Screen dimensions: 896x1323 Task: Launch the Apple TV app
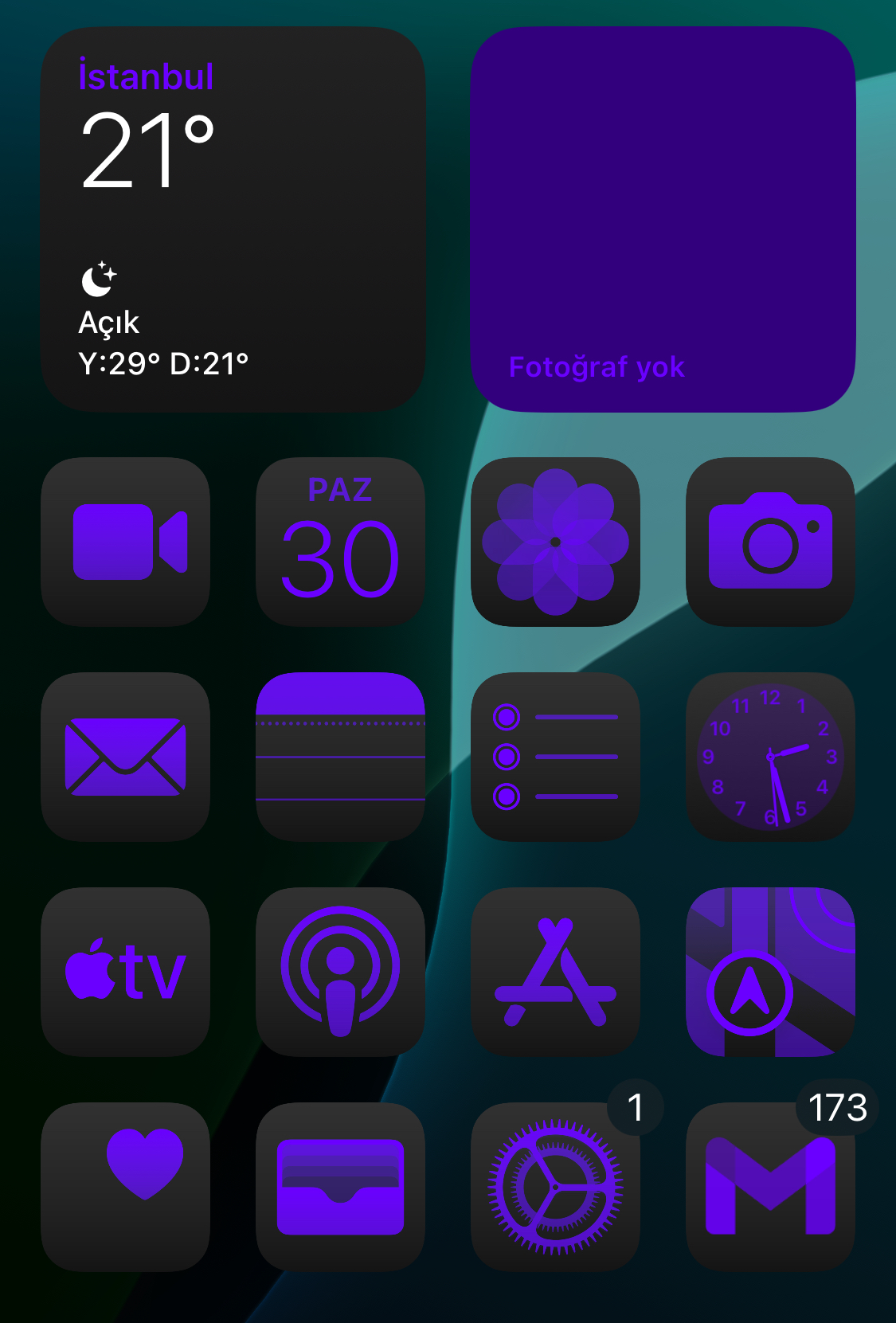pos(126,972)
